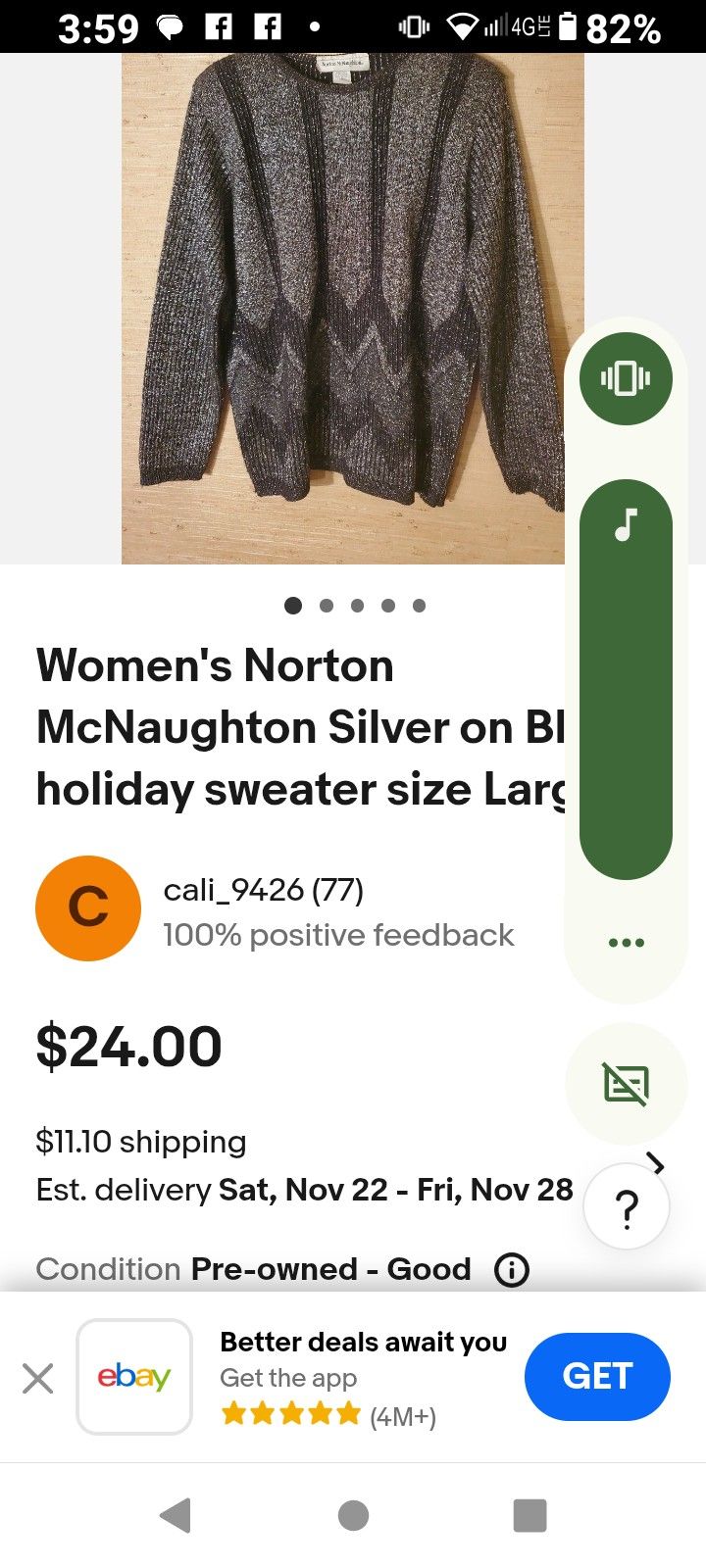View the 100% positive feedback details
Image resolution: width=706 pixels, height=1568 pixels.
pos(338,934)
